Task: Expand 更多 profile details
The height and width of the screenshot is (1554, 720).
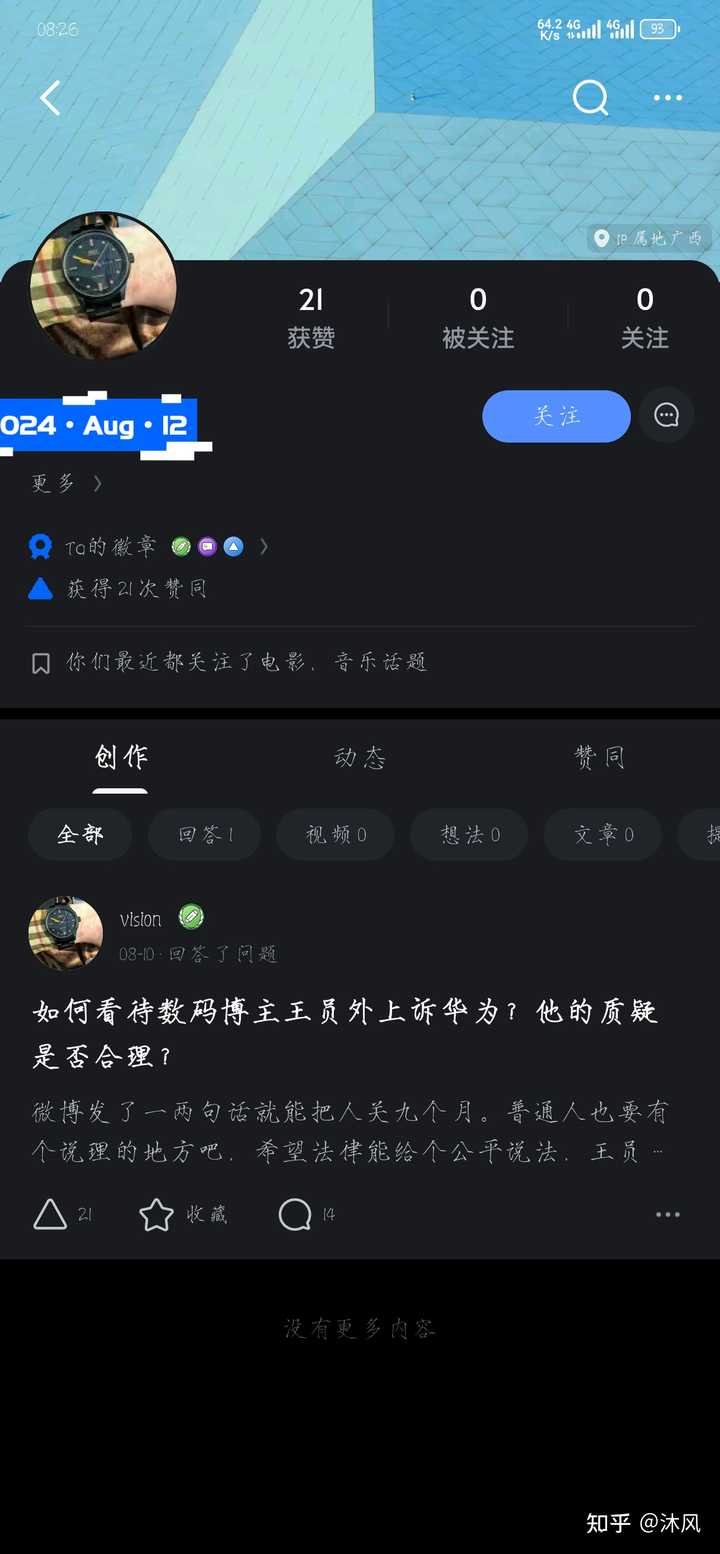Action: pos(66,484)
